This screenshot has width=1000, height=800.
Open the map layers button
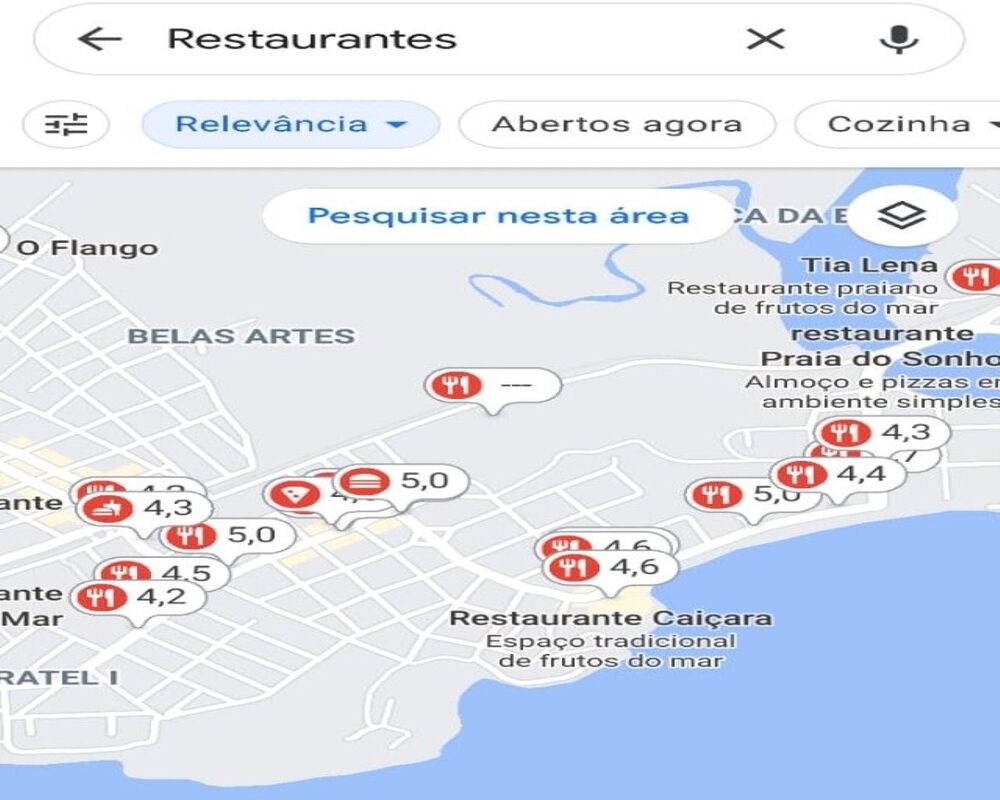(901, 216)
